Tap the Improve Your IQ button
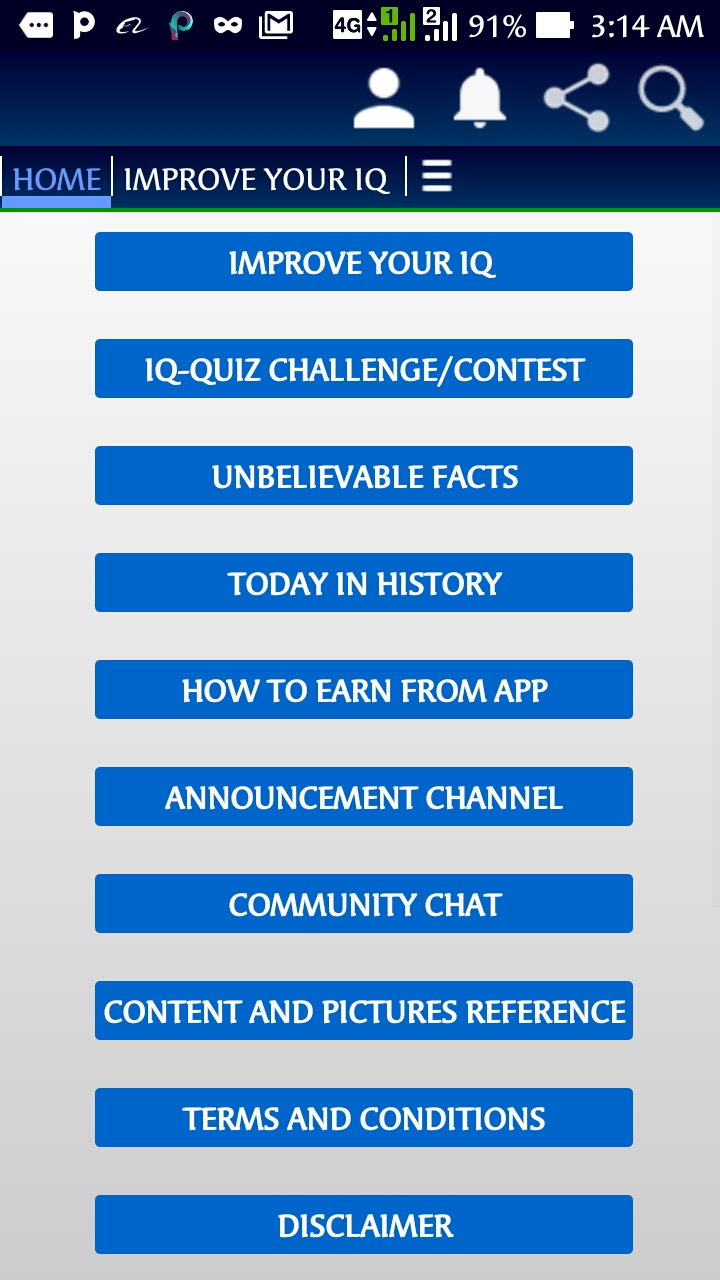 point(364,262)
